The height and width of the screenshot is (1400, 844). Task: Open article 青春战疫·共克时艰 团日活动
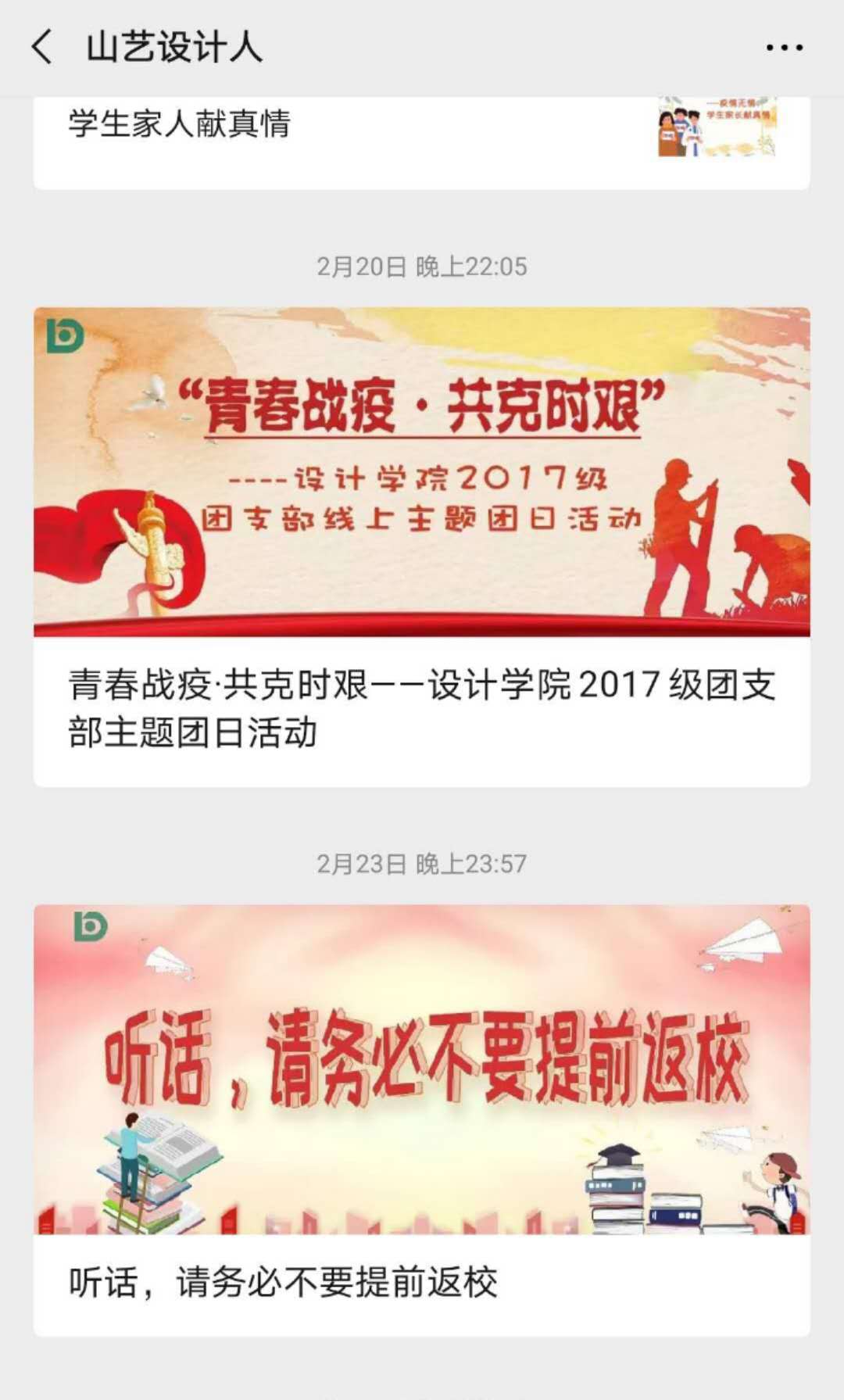tap(422, 707)
